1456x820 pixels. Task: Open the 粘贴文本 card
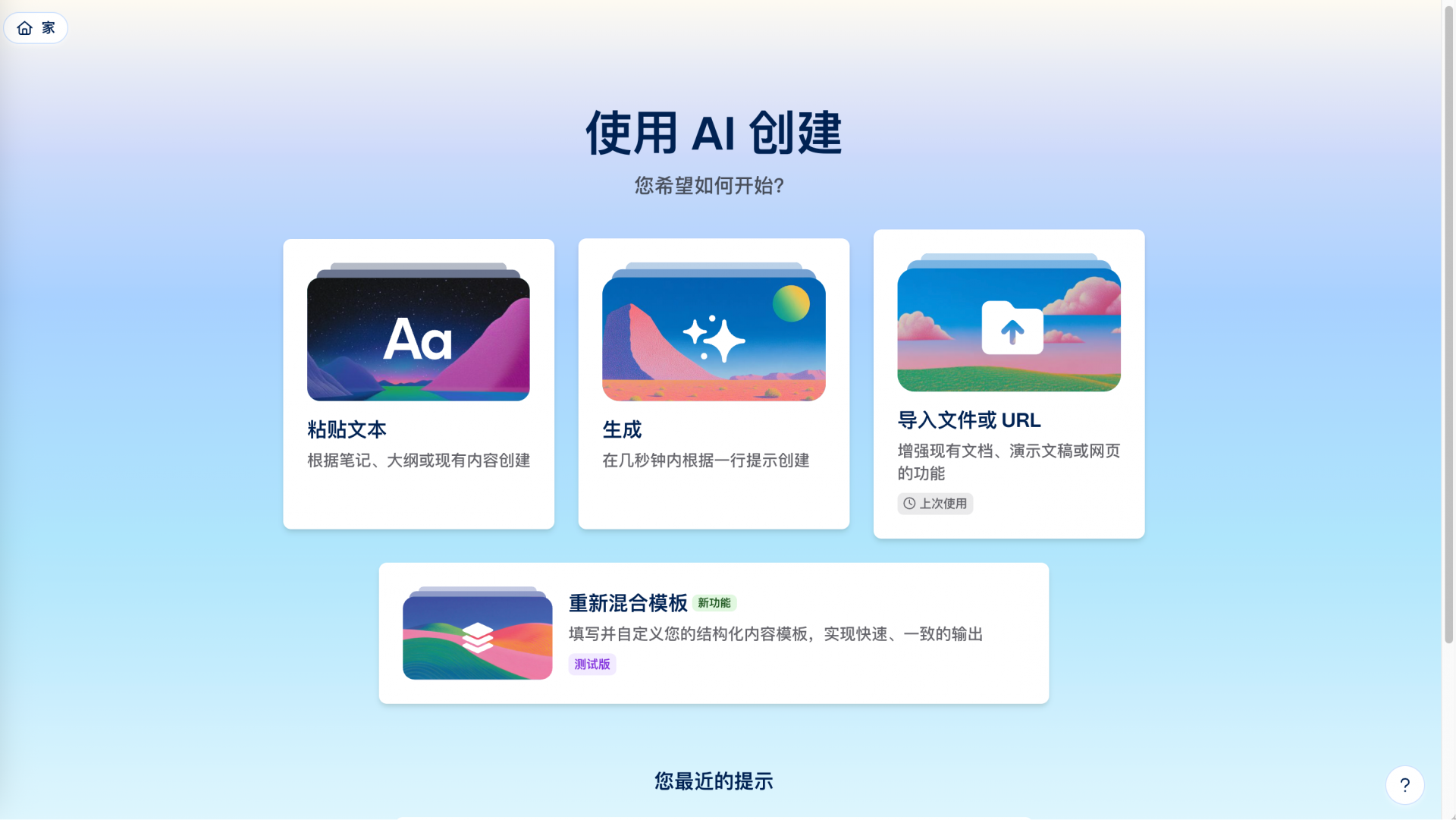419,384
